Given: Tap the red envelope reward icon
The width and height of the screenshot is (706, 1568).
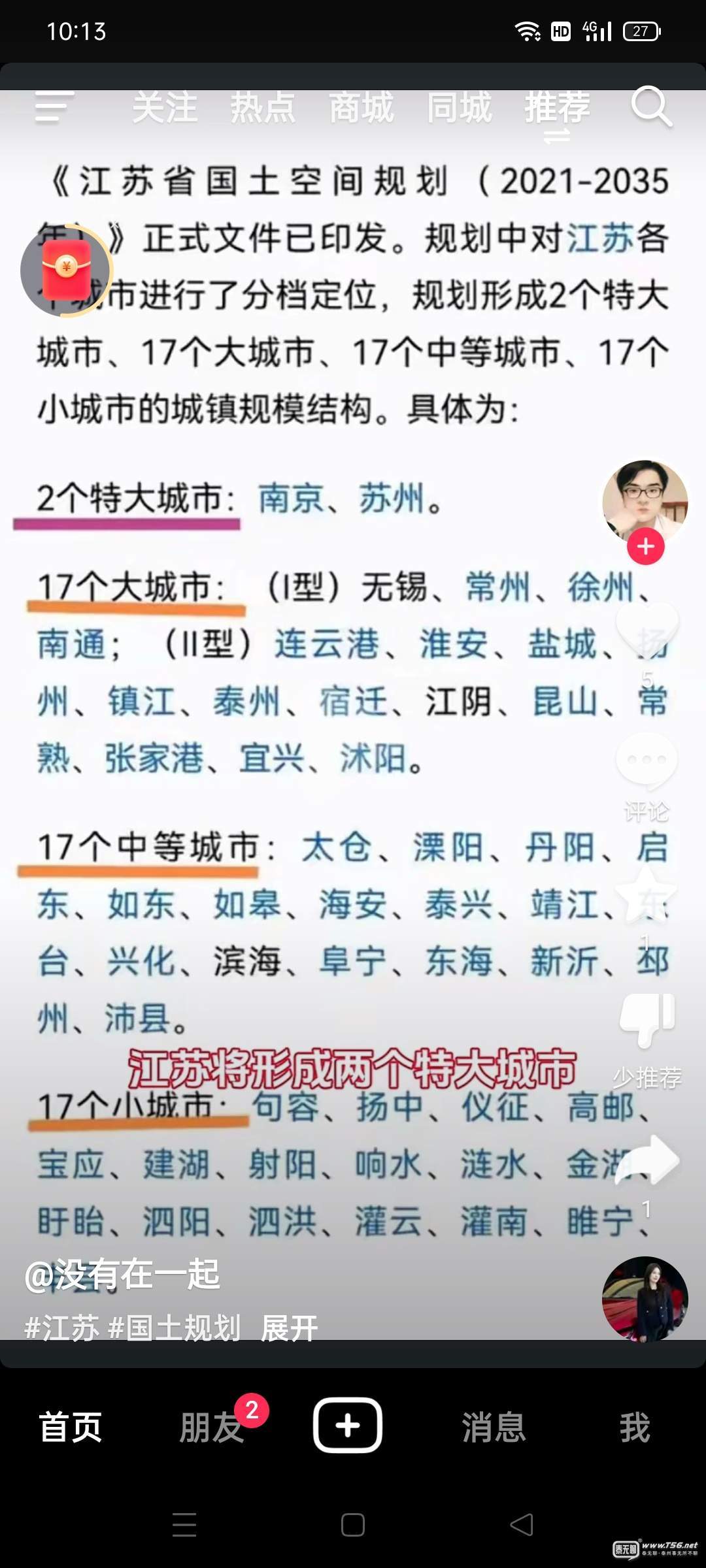Looking at the screenshot, I should (x=65, y=269).
